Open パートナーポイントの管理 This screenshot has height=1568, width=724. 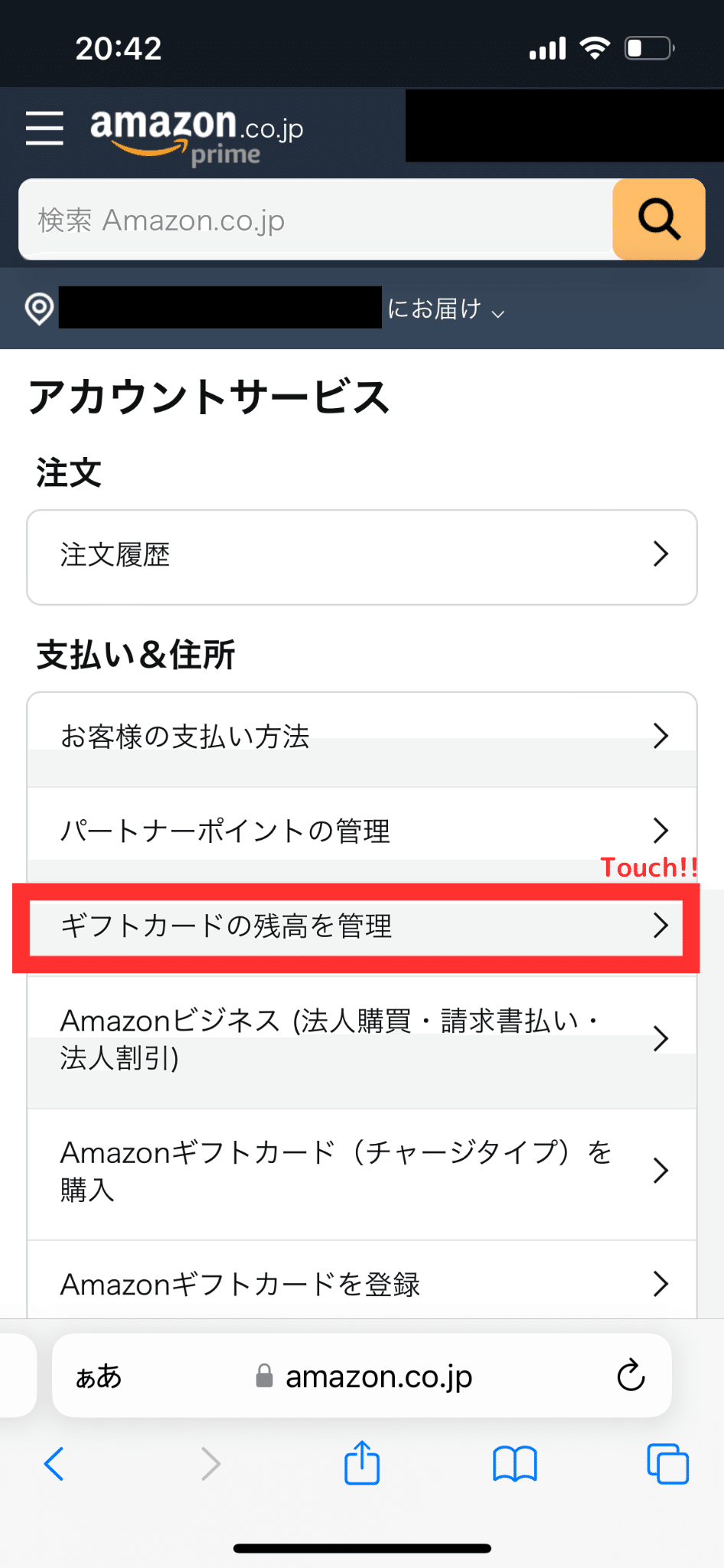362,831
